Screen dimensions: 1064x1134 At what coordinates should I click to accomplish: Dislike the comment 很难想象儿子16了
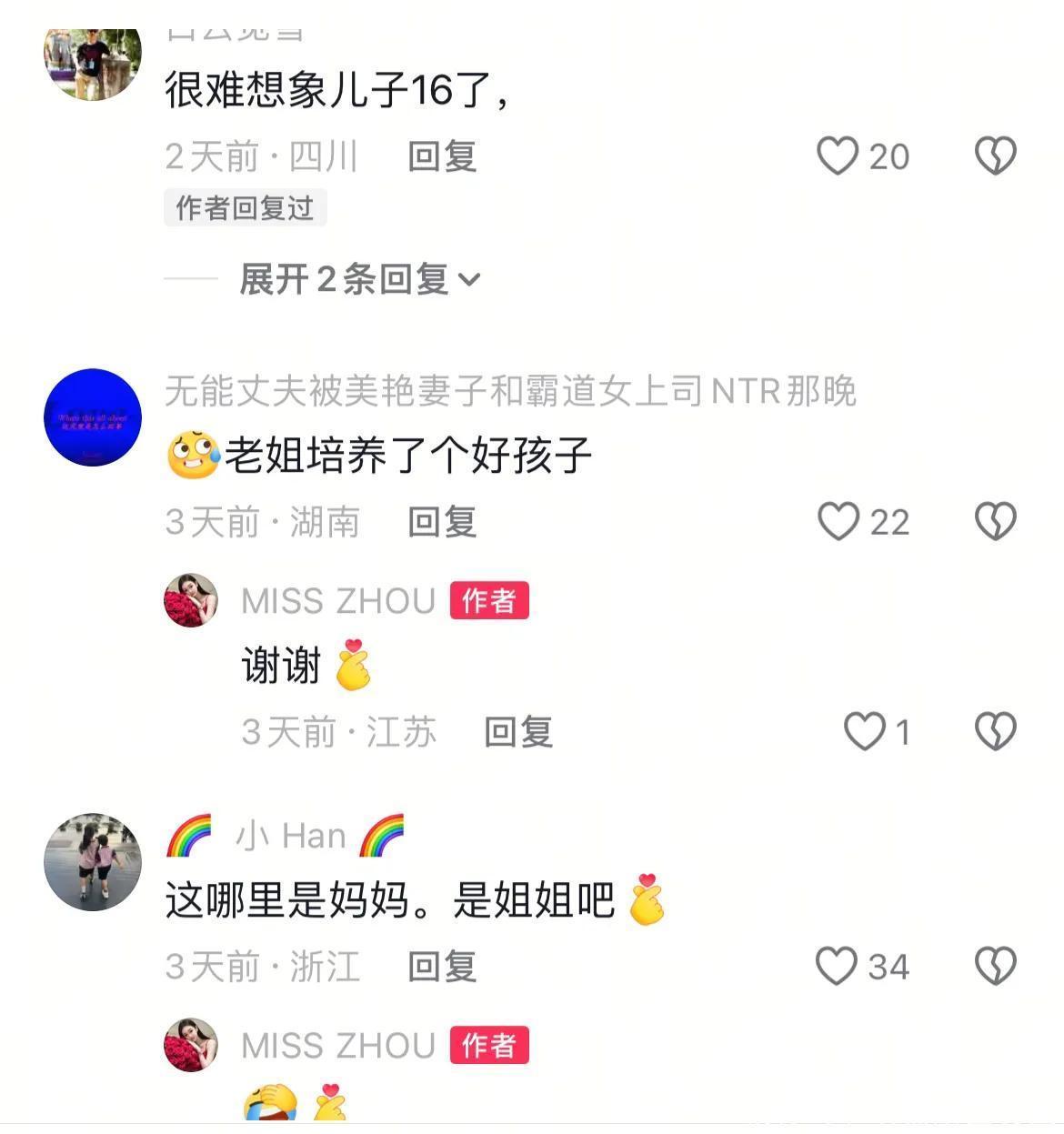(995, 156)
